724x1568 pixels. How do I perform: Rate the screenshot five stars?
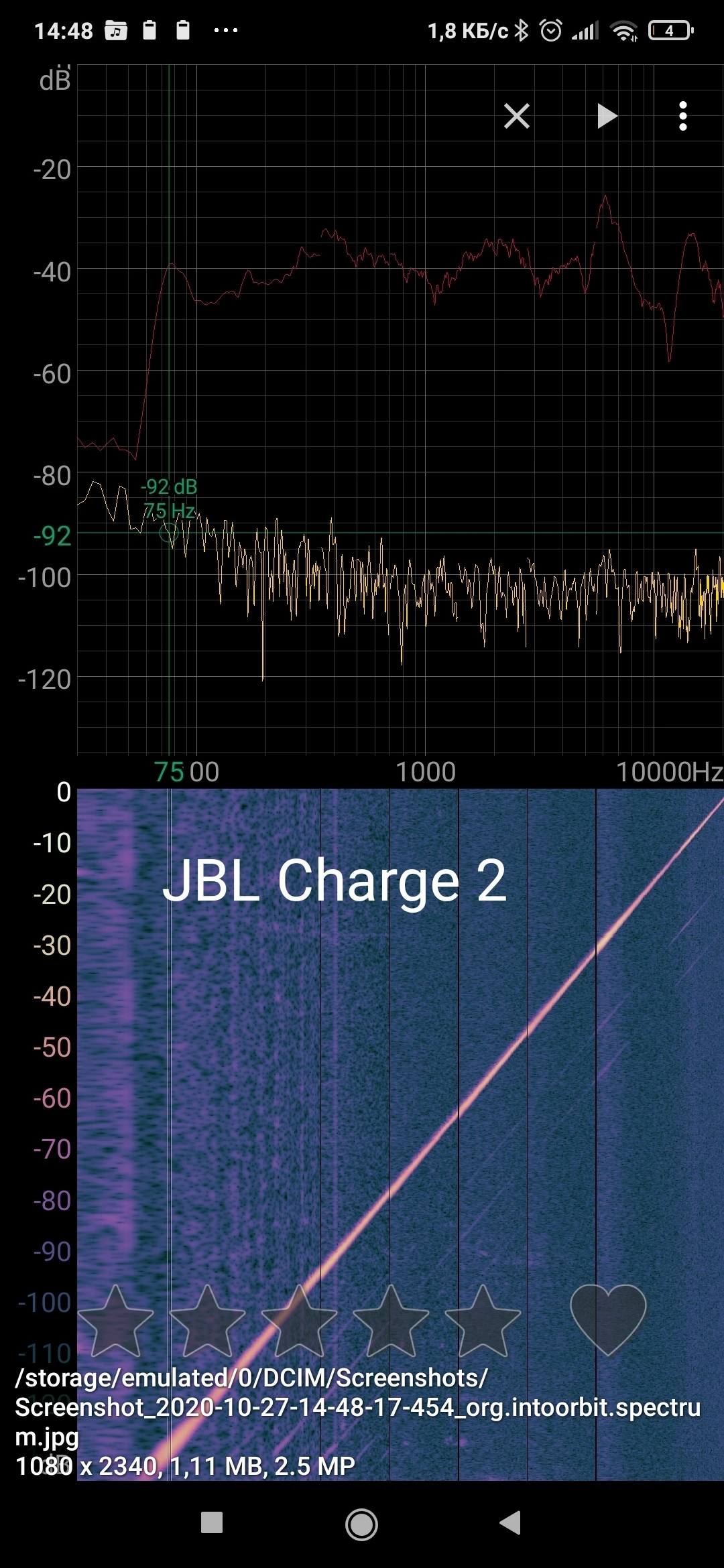[x=483, y=1321]
